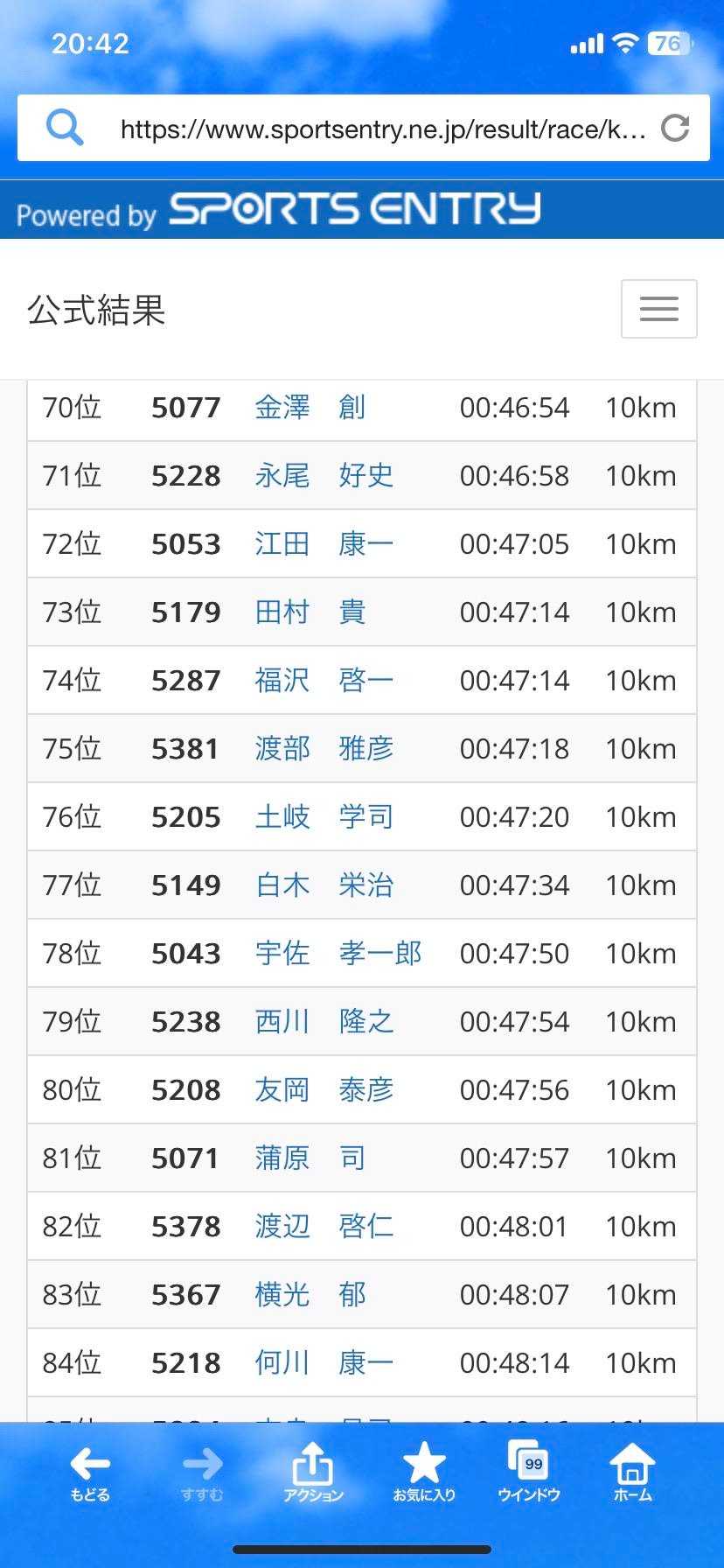Tap the URL address bar
This screenshot has height=1568, width=724.
(383, 129)
